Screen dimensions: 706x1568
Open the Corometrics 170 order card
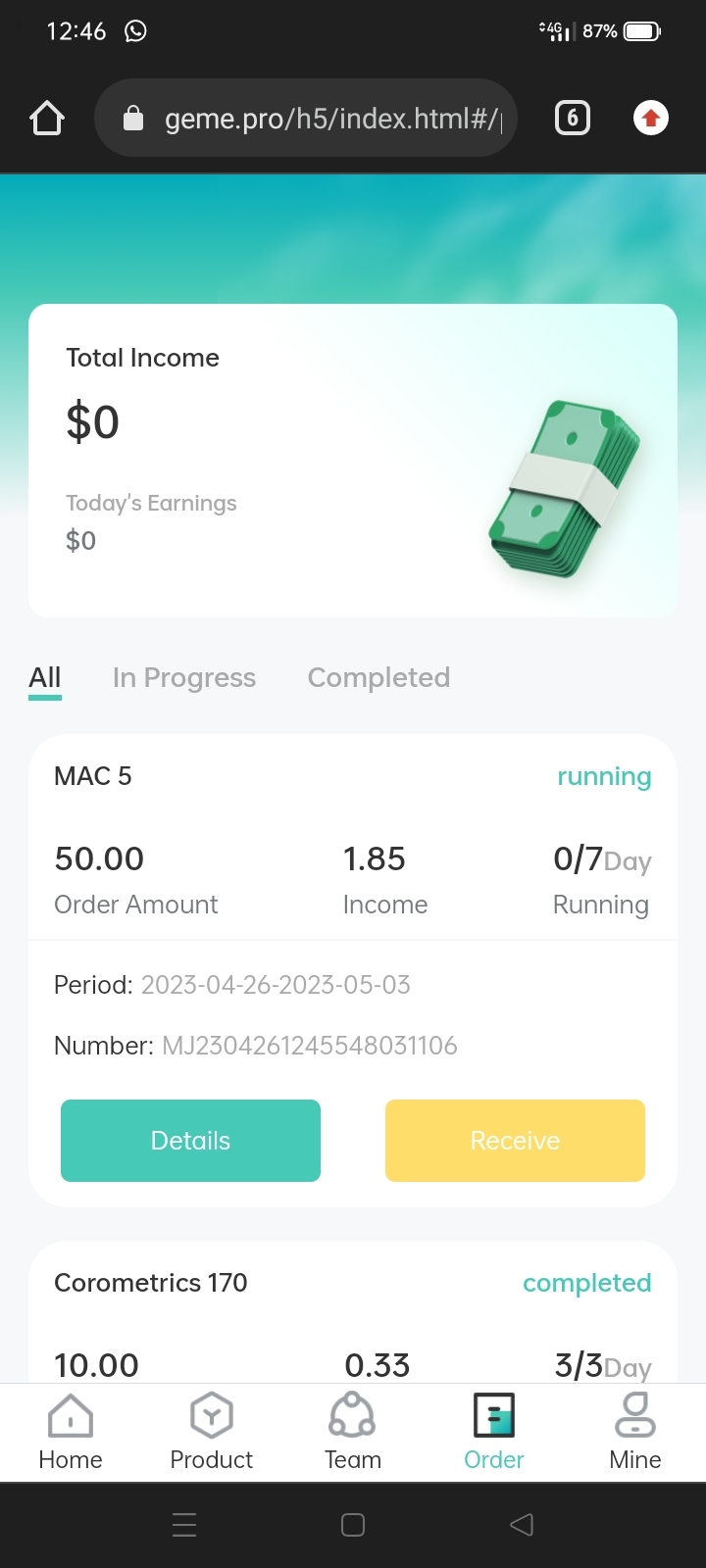353,1312
